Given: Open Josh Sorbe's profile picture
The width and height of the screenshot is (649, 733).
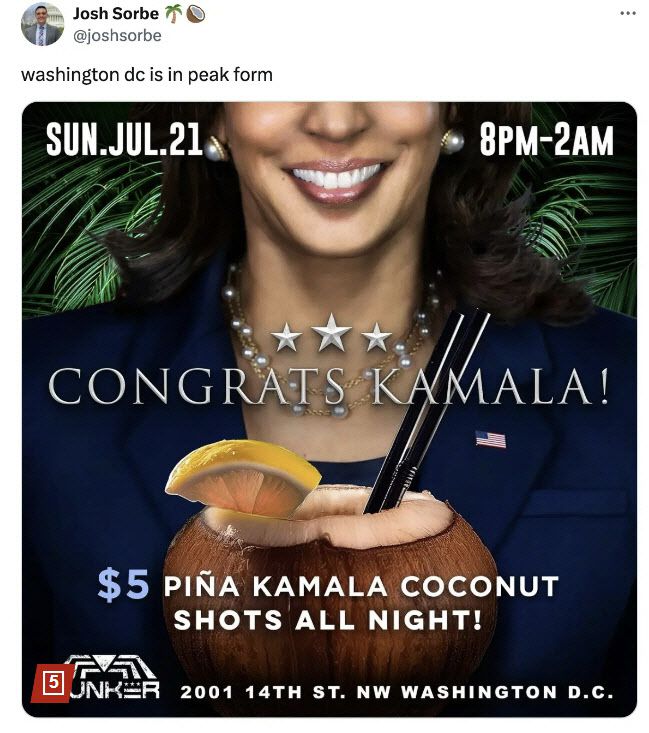Looking at the screenshot, I should point(42,25).
